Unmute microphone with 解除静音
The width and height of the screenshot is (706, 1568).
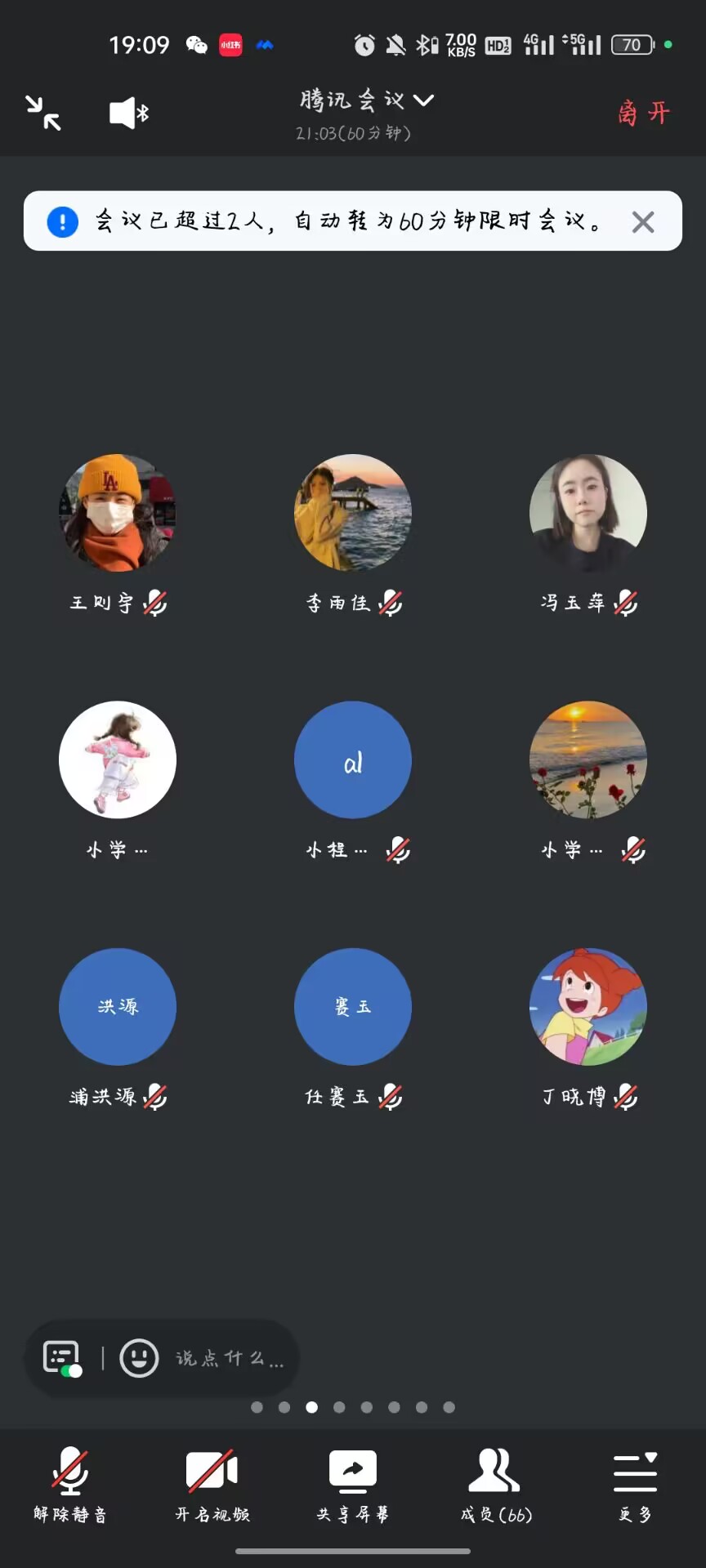[70, 1482]
